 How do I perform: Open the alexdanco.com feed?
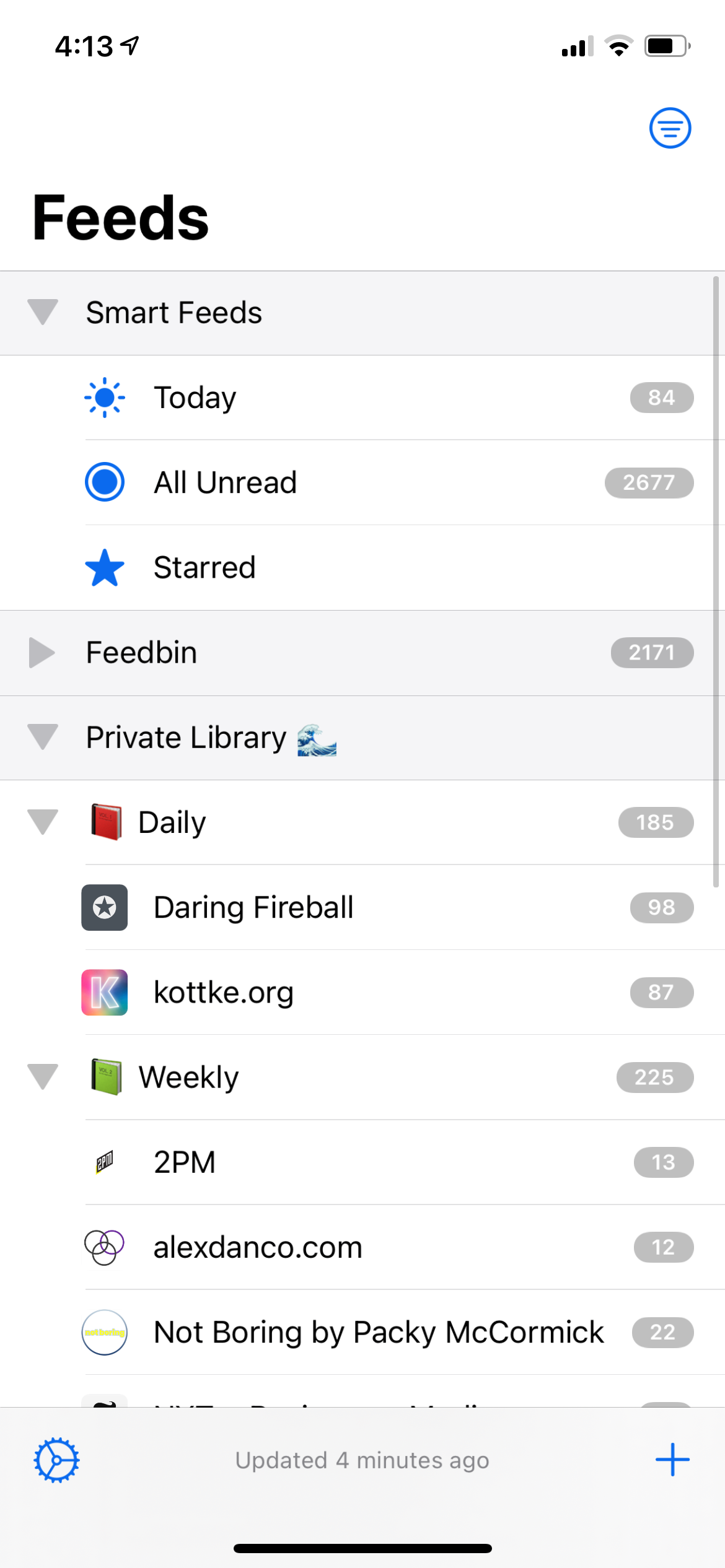[258, 1247]
